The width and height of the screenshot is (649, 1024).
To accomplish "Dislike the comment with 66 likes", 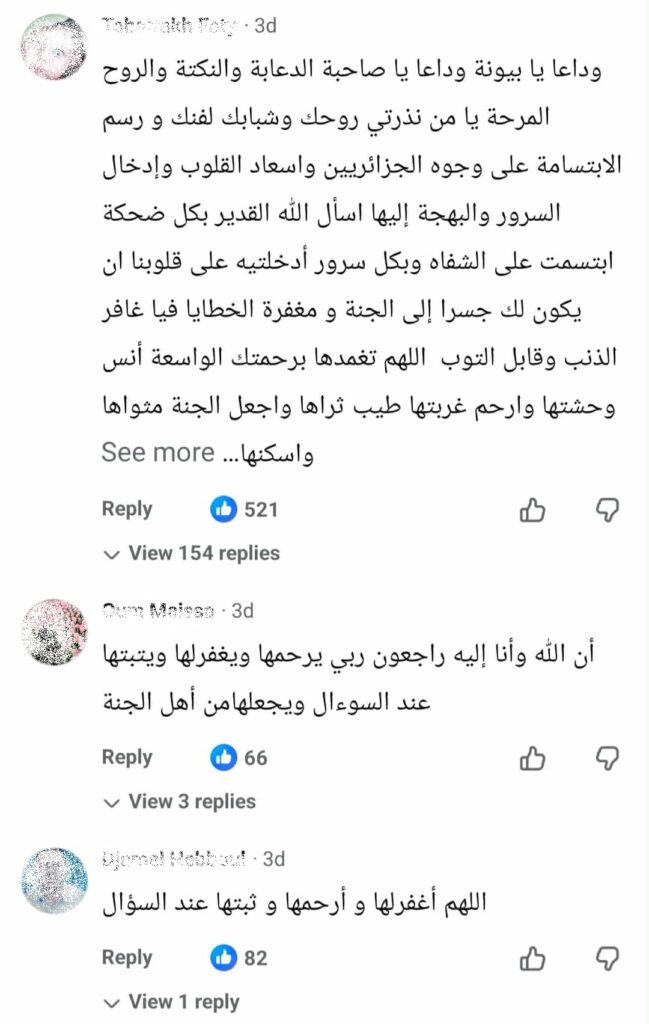I will (x=608, y=759).
